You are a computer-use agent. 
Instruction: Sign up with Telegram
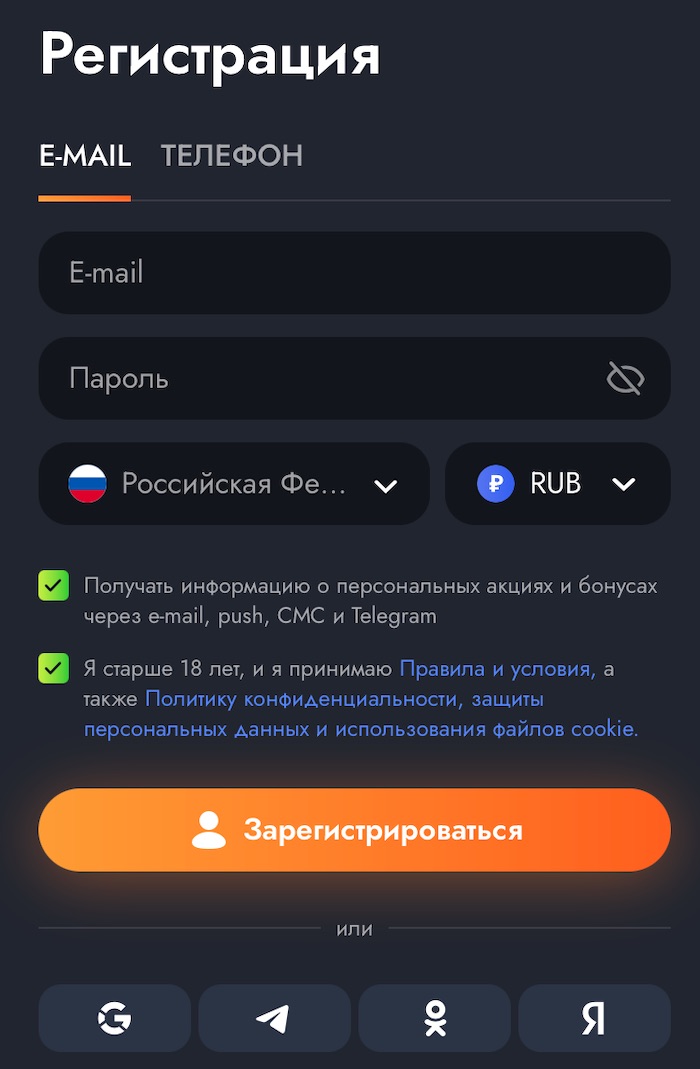274,1018
